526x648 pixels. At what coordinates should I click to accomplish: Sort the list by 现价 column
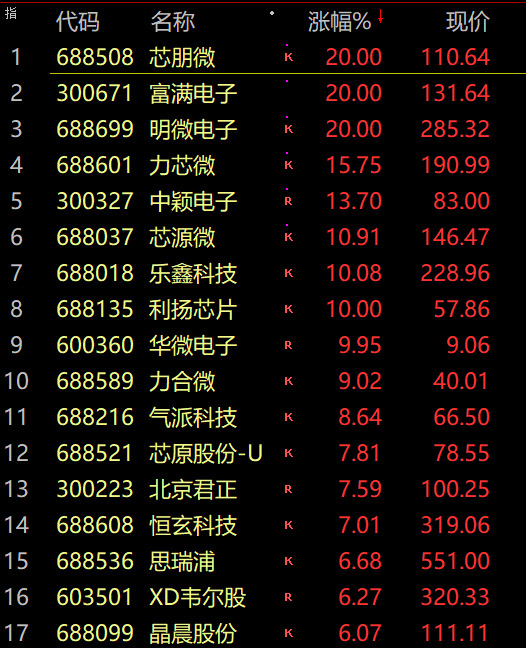tap(468, 21)
